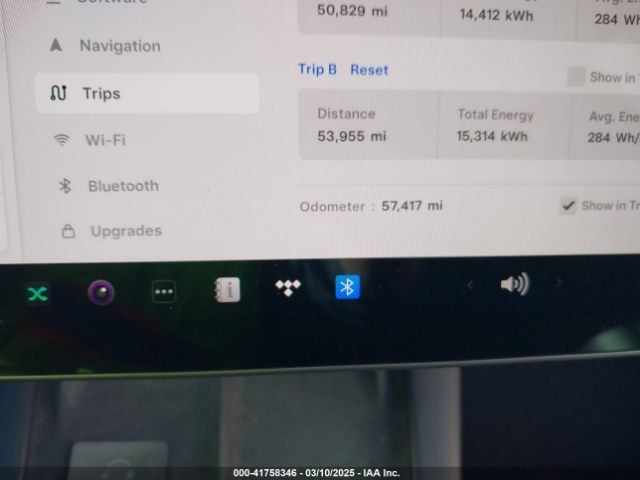Tap the blue Bluetooth icon in the dock
Image resolution: width=640 pixels, height=480 pixels.
[x=347, y=287]
